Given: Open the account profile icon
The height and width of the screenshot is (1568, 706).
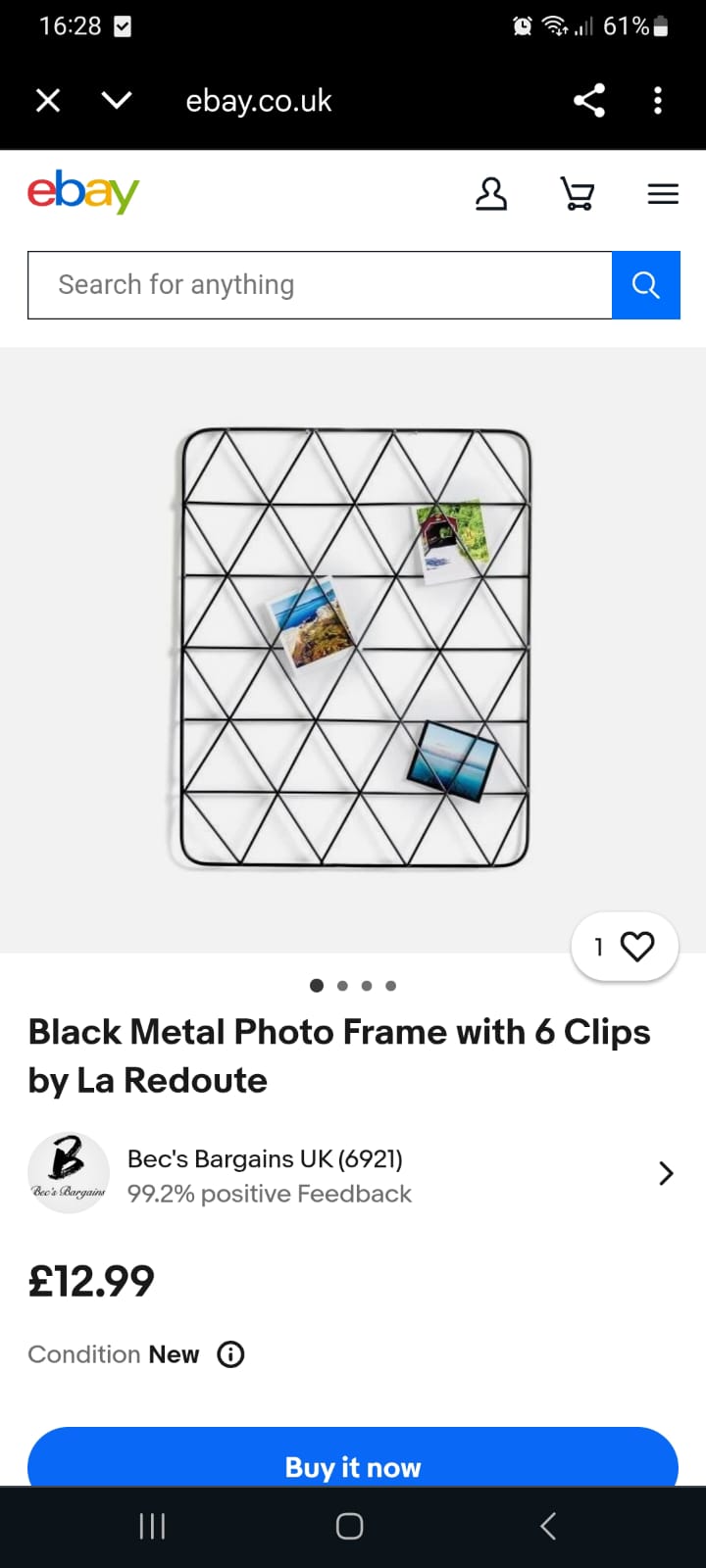Looking at the screenshot, I should 491,194.
